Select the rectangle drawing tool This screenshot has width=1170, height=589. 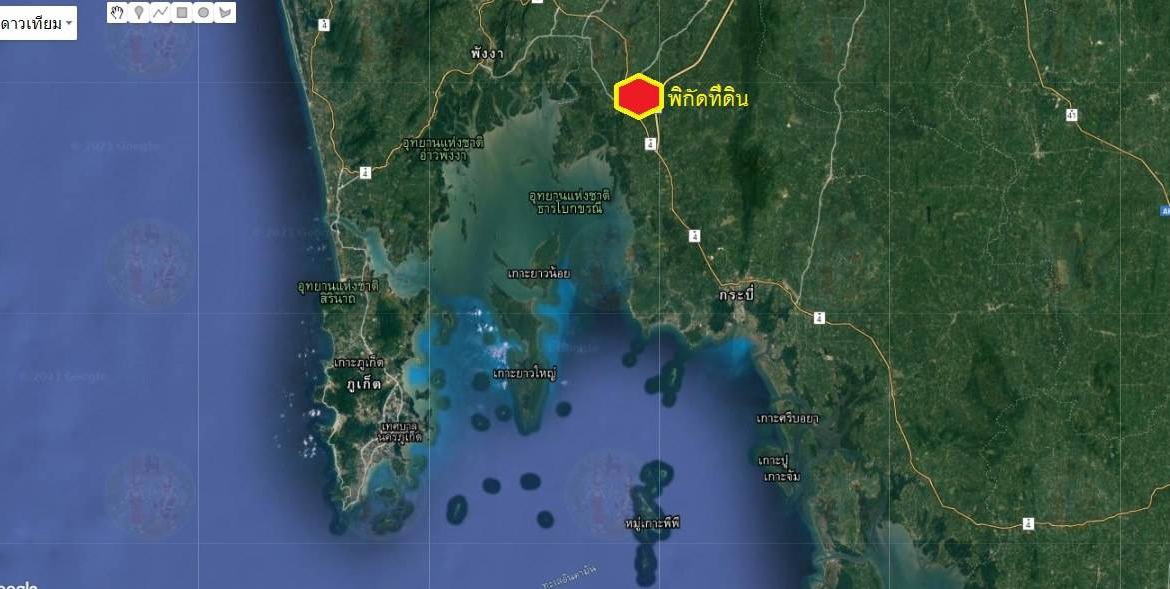point(182,12)
